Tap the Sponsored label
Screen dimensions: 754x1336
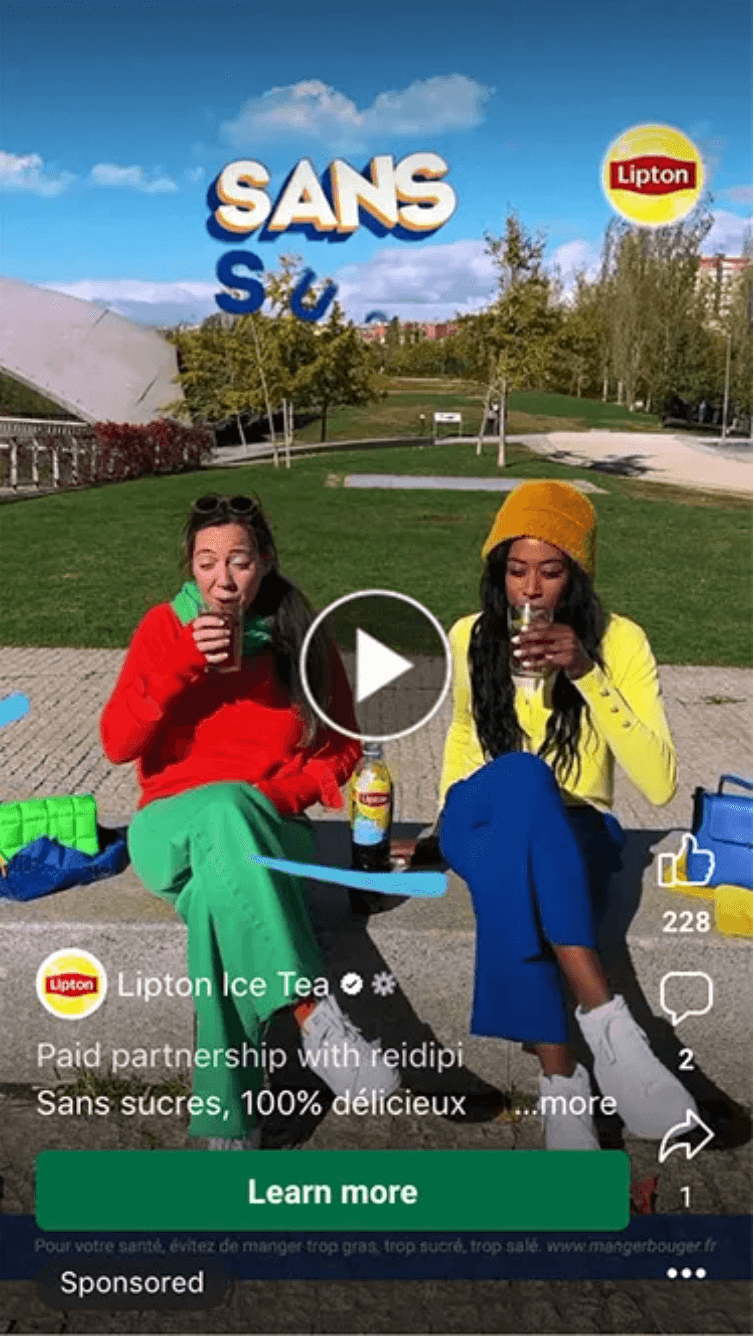pyautogui.click(x=131, y=1283)
